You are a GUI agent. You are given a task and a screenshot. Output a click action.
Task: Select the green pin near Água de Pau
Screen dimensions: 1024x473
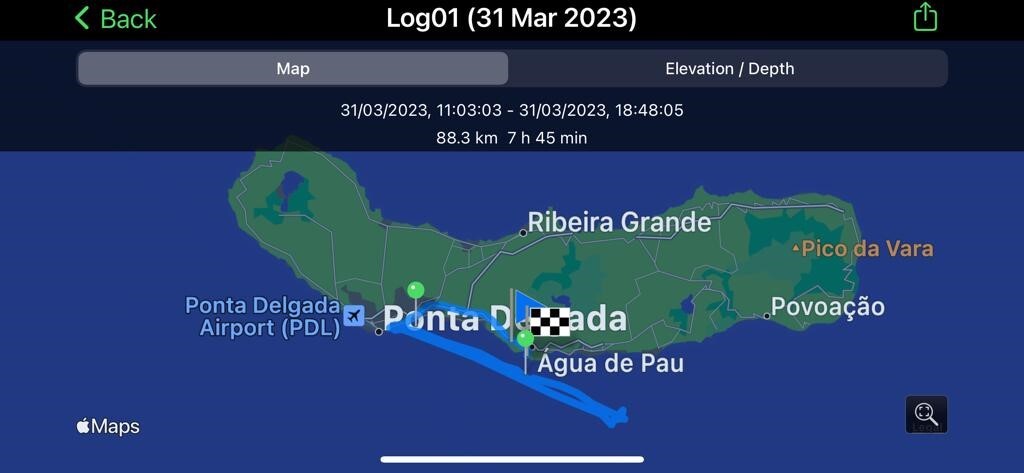pos(525,340)
